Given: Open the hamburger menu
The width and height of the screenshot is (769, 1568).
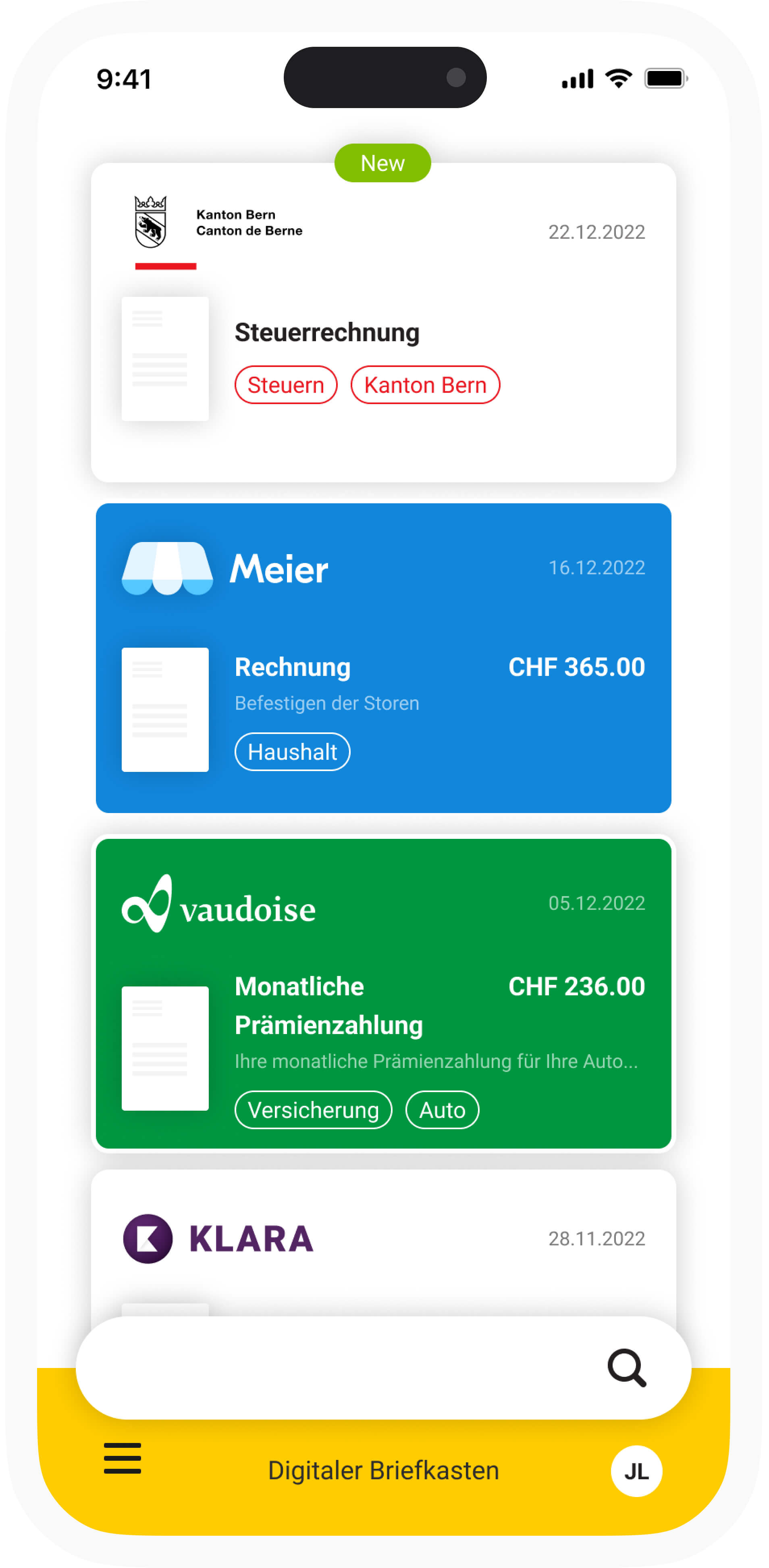Looking at the screenshot, I should (122, 1458).
